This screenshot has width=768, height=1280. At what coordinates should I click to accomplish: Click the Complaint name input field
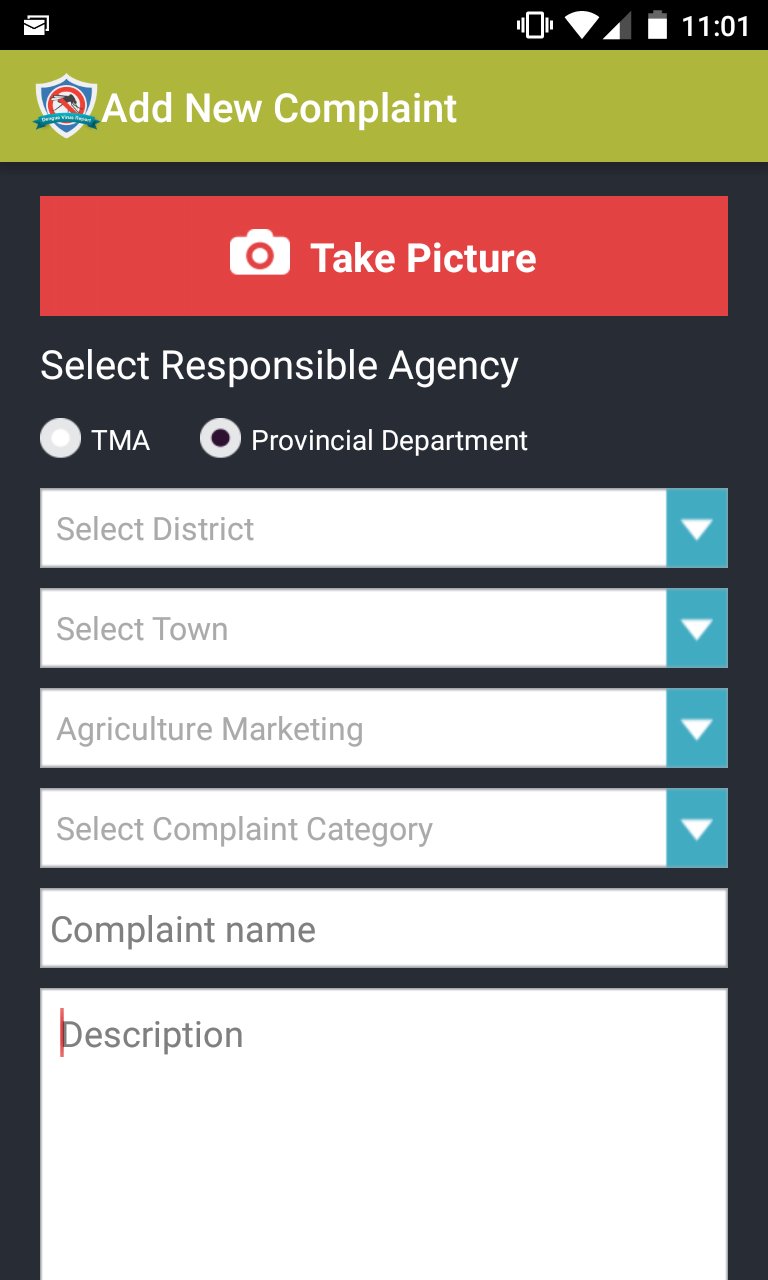tap(383, 927)
